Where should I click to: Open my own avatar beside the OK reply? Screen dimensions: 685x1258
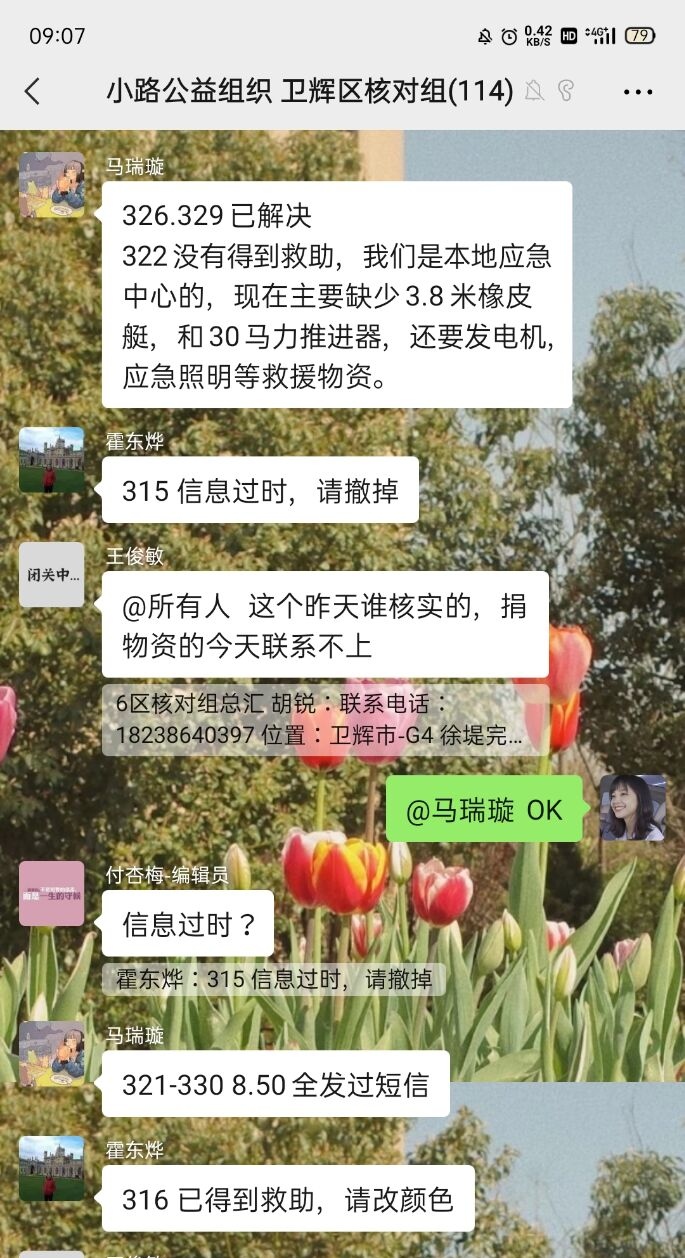click(x=633, y=808)
